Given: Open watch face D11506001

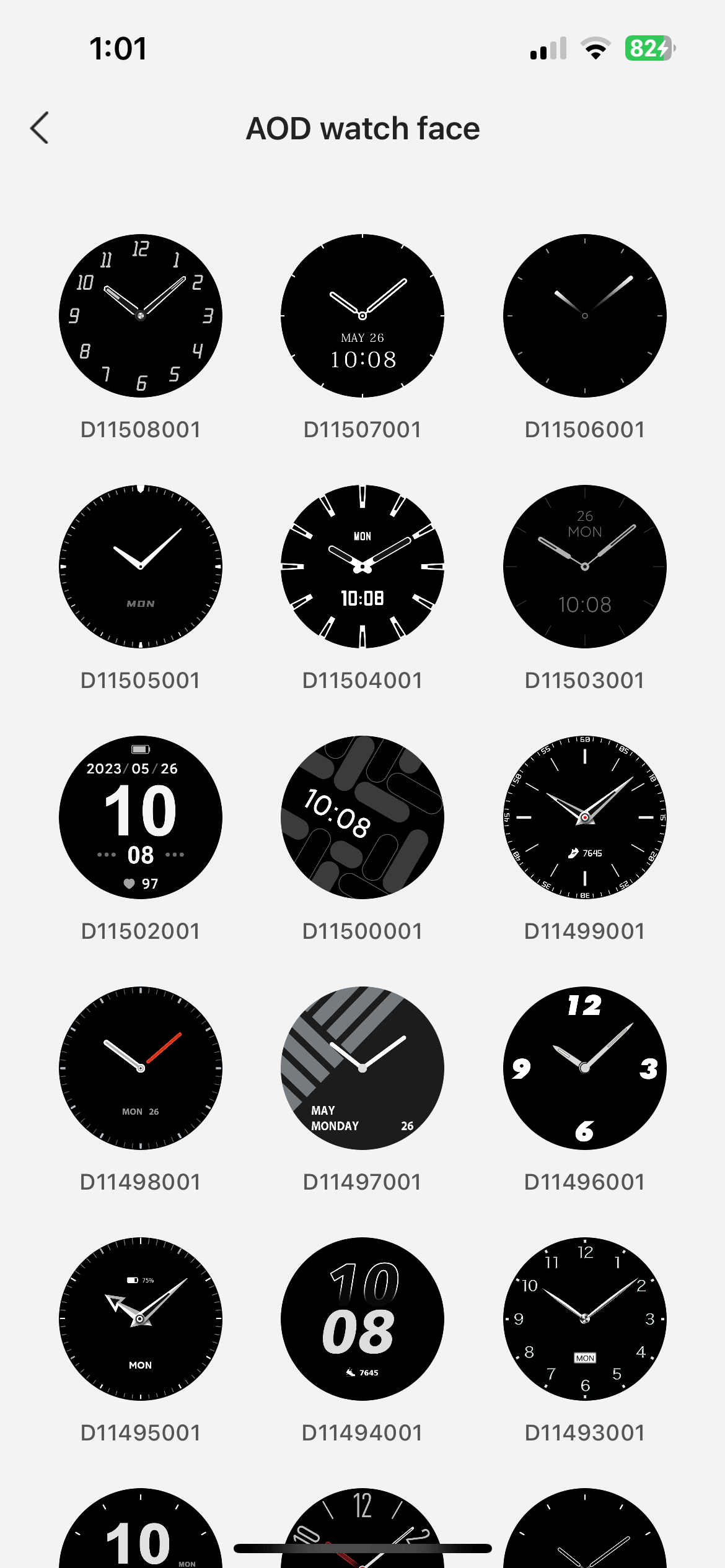Looking at the screenshot, I should point(584,316).
